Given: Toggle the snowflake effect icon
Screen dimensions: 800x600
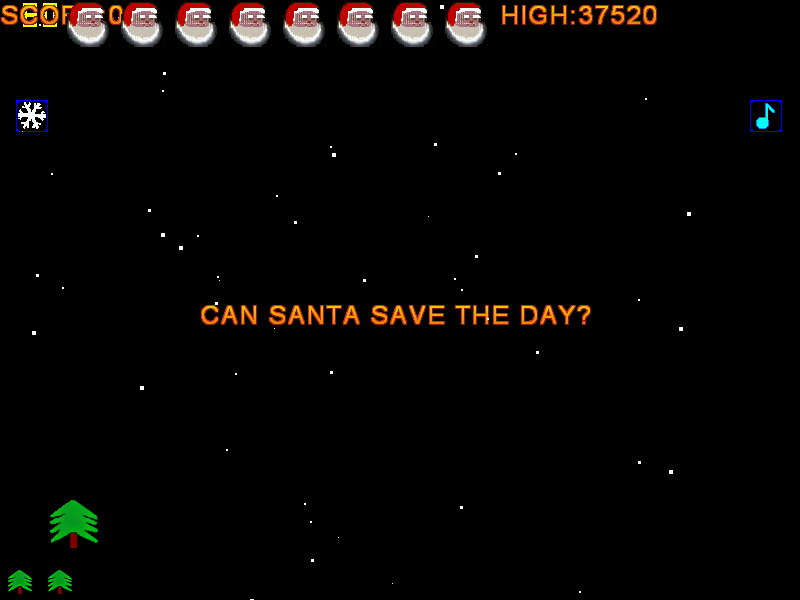Looking at the screenshot, I should point(32,116).
